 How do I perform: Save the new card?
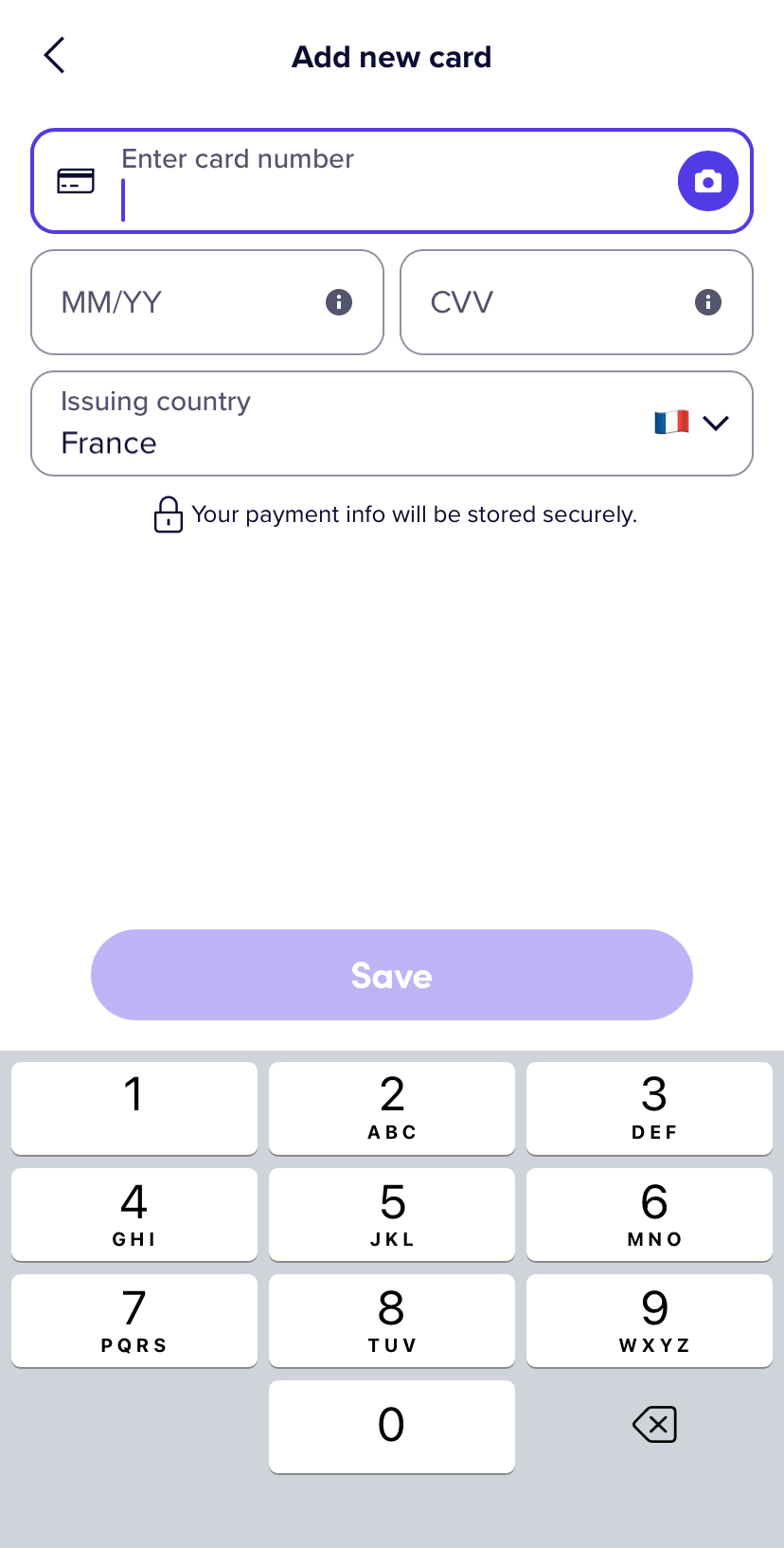coord(392,975)
